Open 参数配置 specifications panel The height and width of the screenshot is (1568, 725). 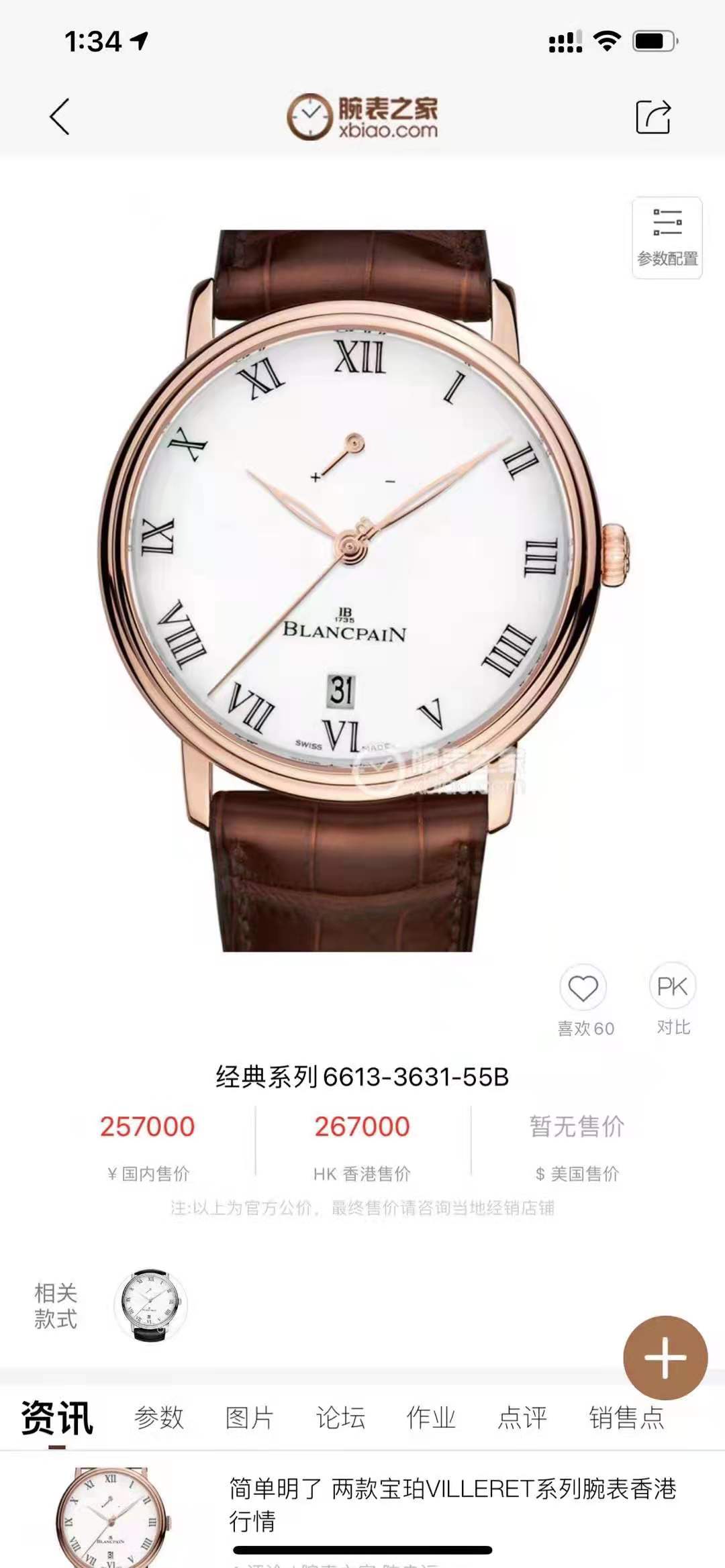click(x=667, y=238)
